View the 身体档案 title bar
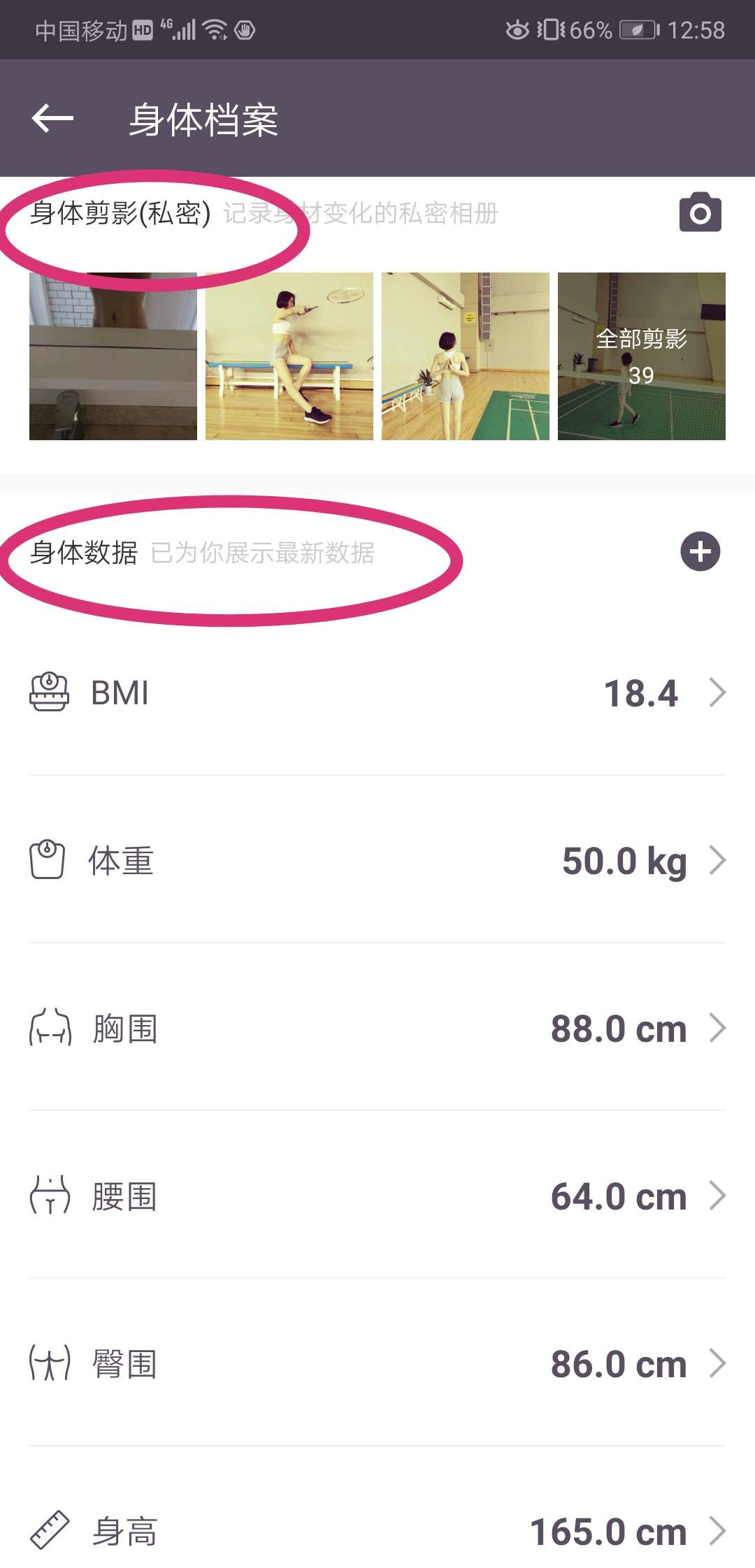Image resolution: width=755 pixels, height=1568 pixels. pos(203,118)
